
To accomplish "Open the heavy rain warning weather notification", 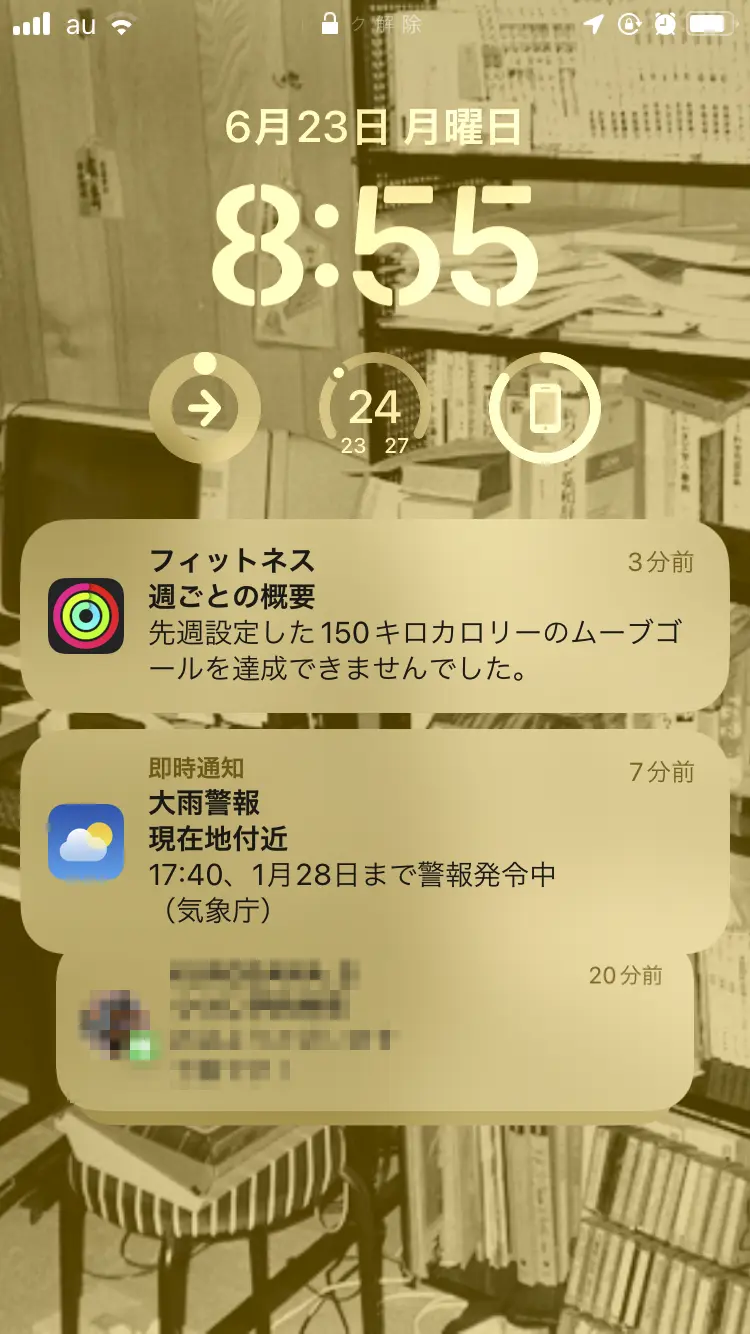I will (x=375, y=842).
